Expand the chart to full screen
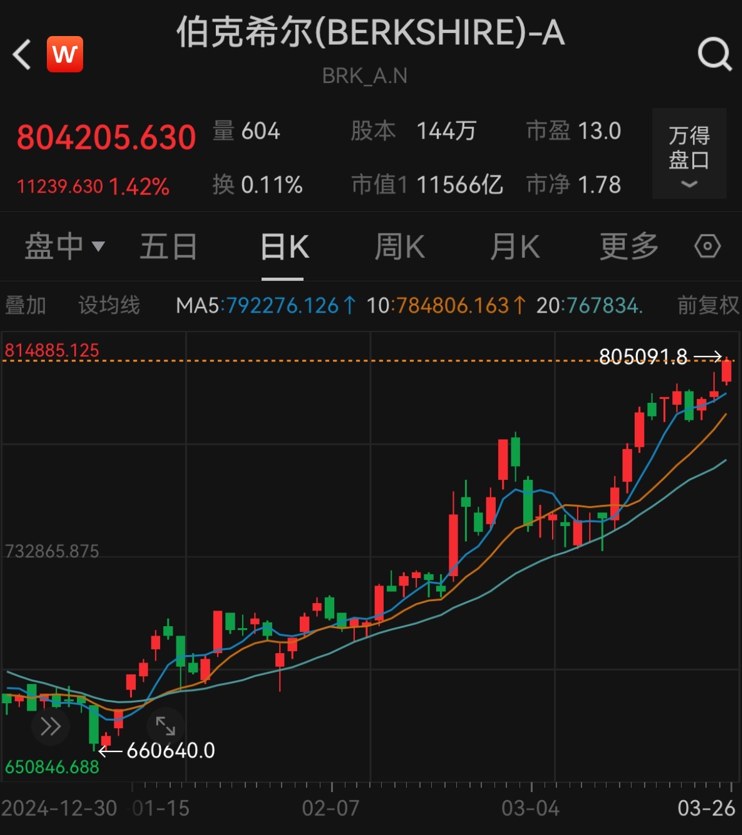The height and width of the screenshot is (835, 742). [165, 726]
